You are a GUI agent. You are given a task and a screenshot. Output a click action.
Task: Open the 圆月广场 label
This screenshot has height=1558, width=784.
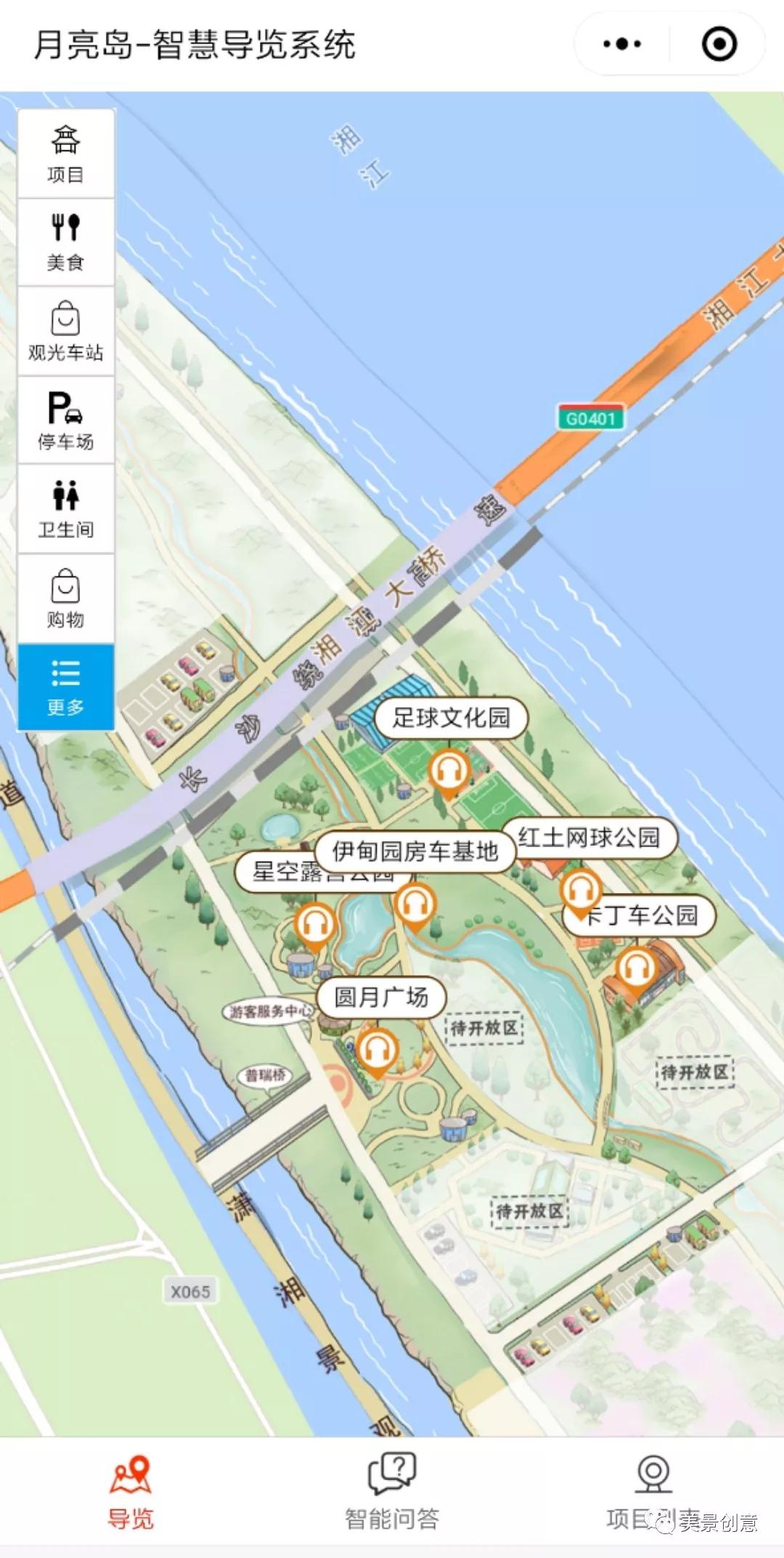381,997
